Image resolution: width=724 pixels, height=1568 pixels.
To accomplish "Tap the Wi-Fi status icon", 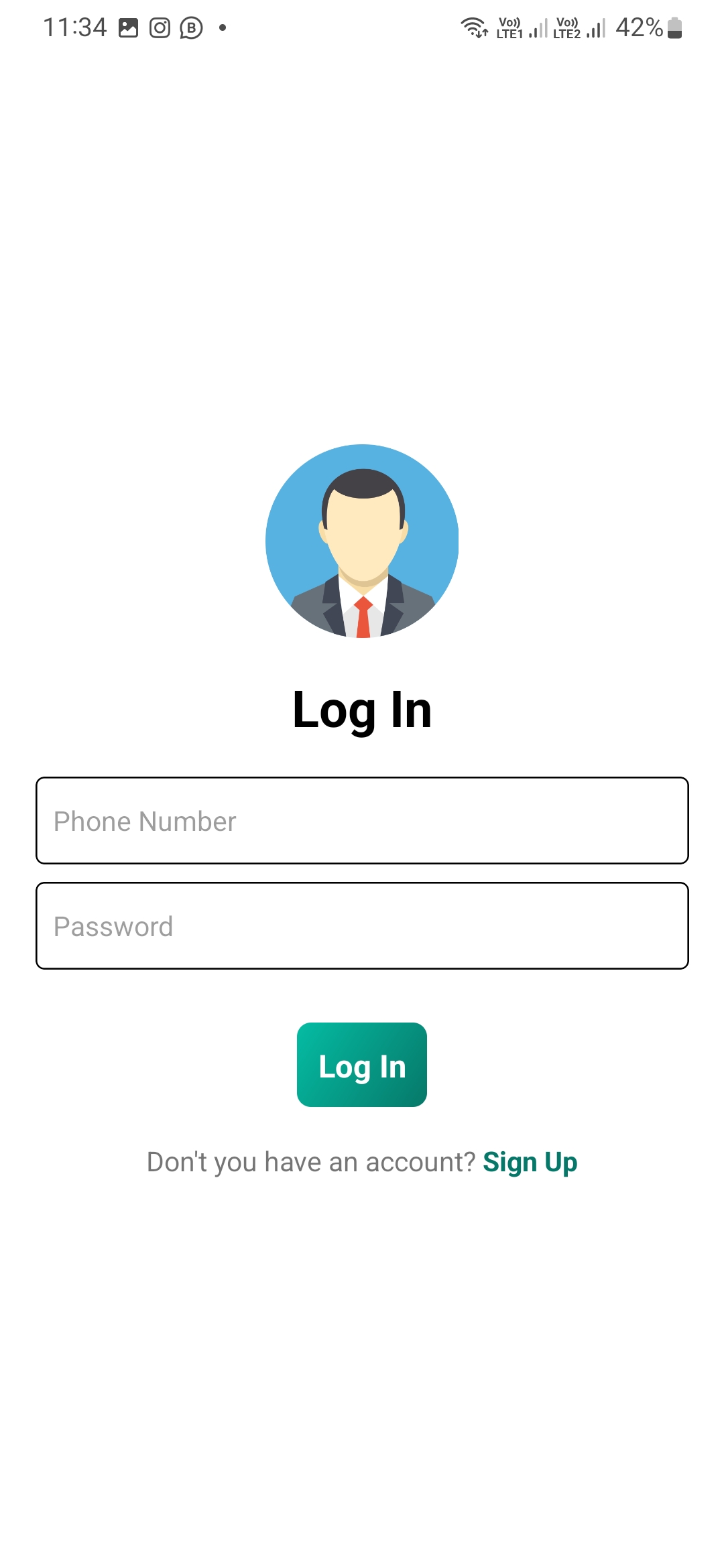I will [x=473, y=27].
